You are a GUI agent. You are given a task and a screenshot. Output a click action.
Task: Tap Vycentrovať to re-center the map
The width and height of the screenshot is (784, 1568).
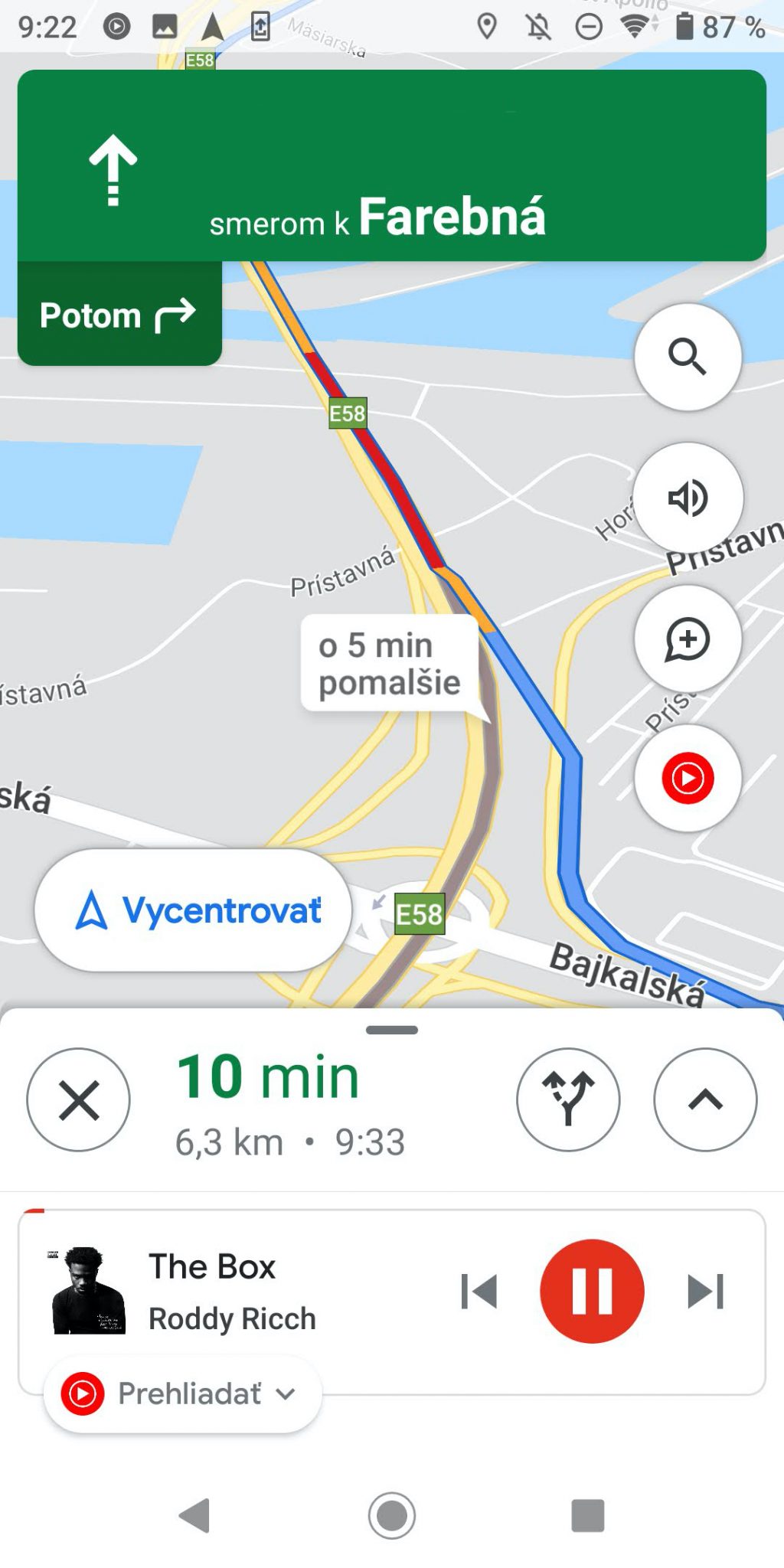tap(193, 910)
